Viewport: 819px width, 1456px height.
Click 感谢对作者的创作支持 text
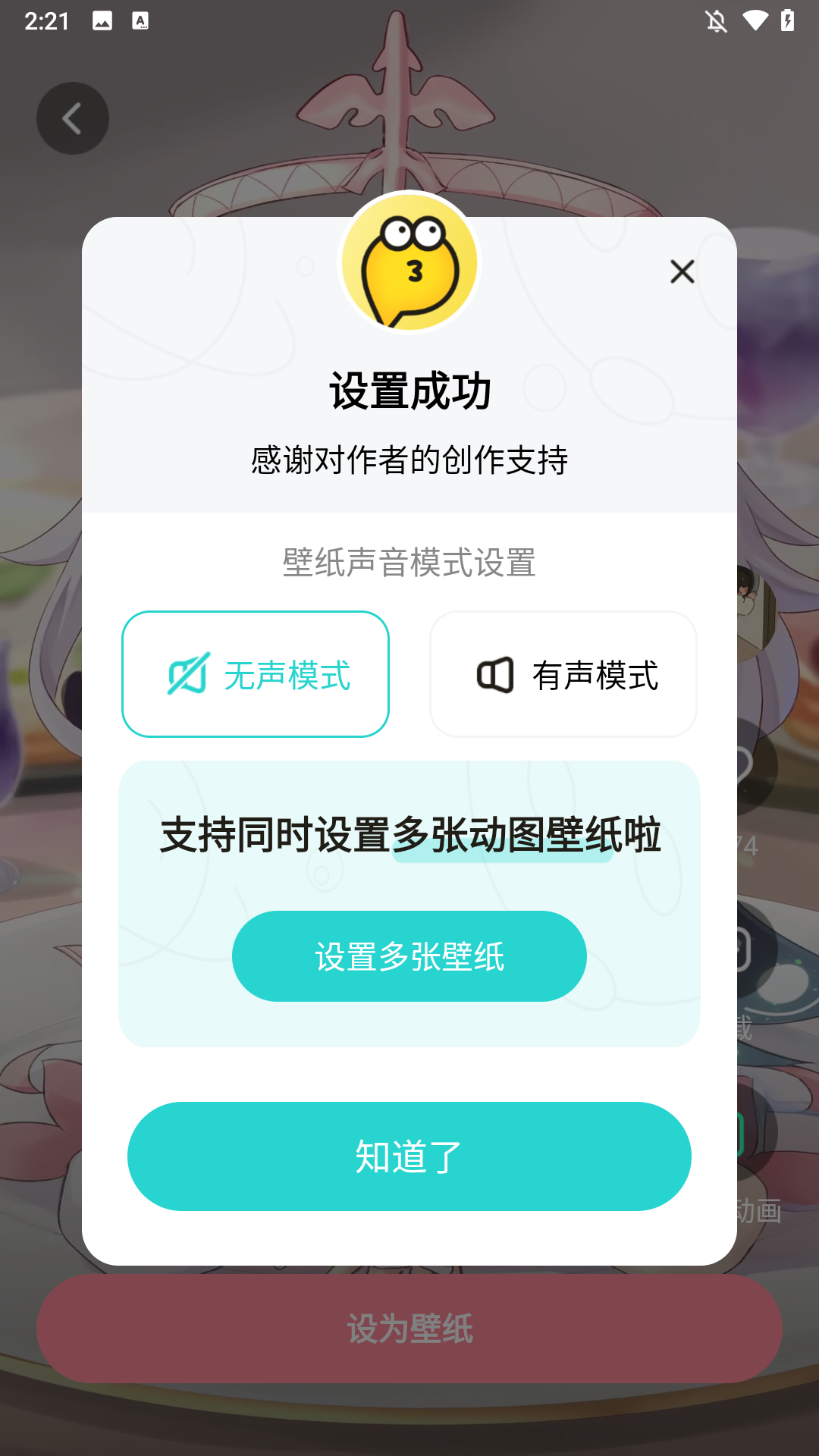(409, 458)
